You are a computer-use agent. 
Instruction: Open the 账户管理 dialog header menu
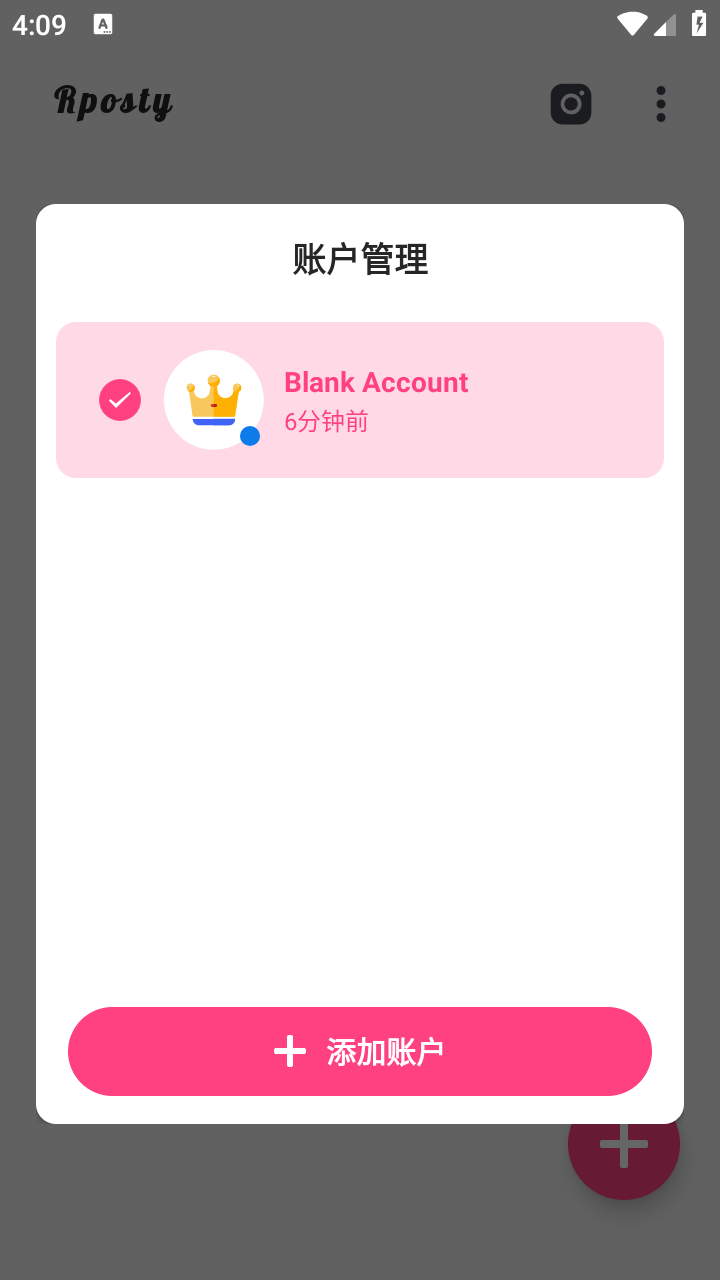coord(360,259)
